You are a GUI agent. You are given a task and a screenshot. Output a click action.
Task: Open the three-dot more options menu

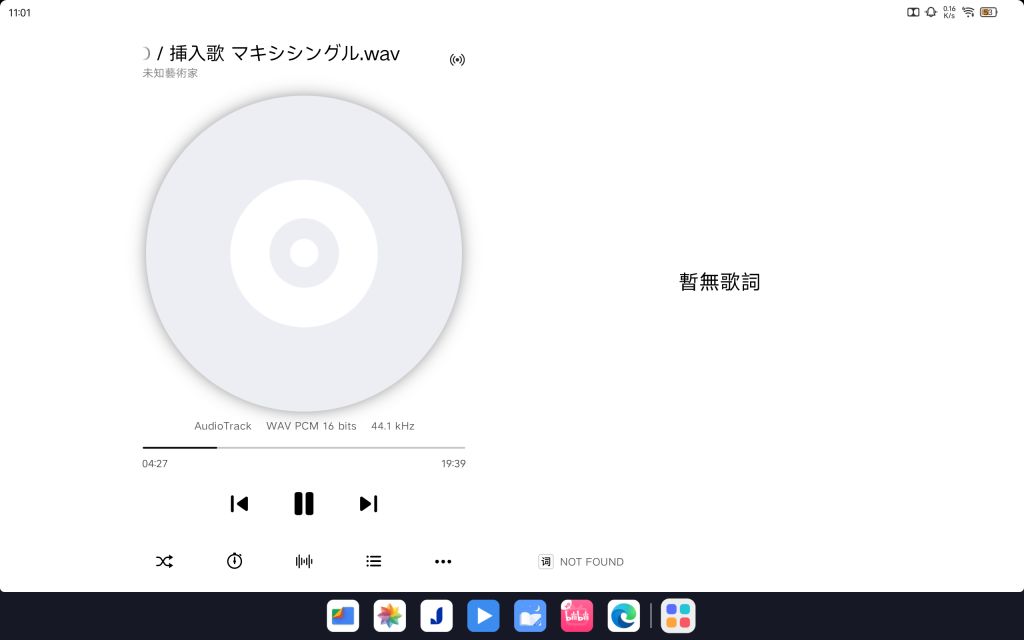coord(443,561)
